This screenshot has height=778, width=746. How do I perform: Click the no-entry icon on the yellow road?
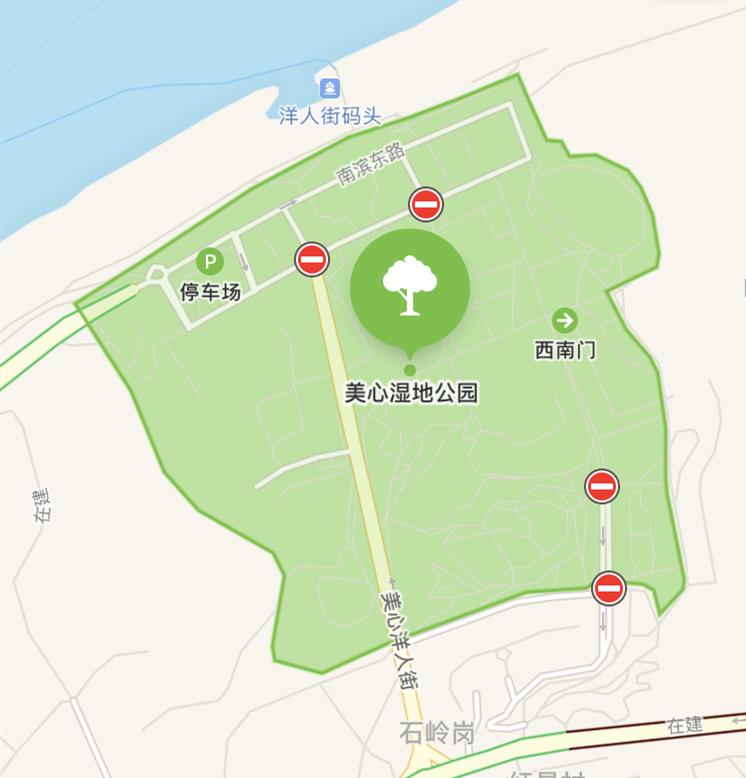pyautogui.click(x=311, y=257)
